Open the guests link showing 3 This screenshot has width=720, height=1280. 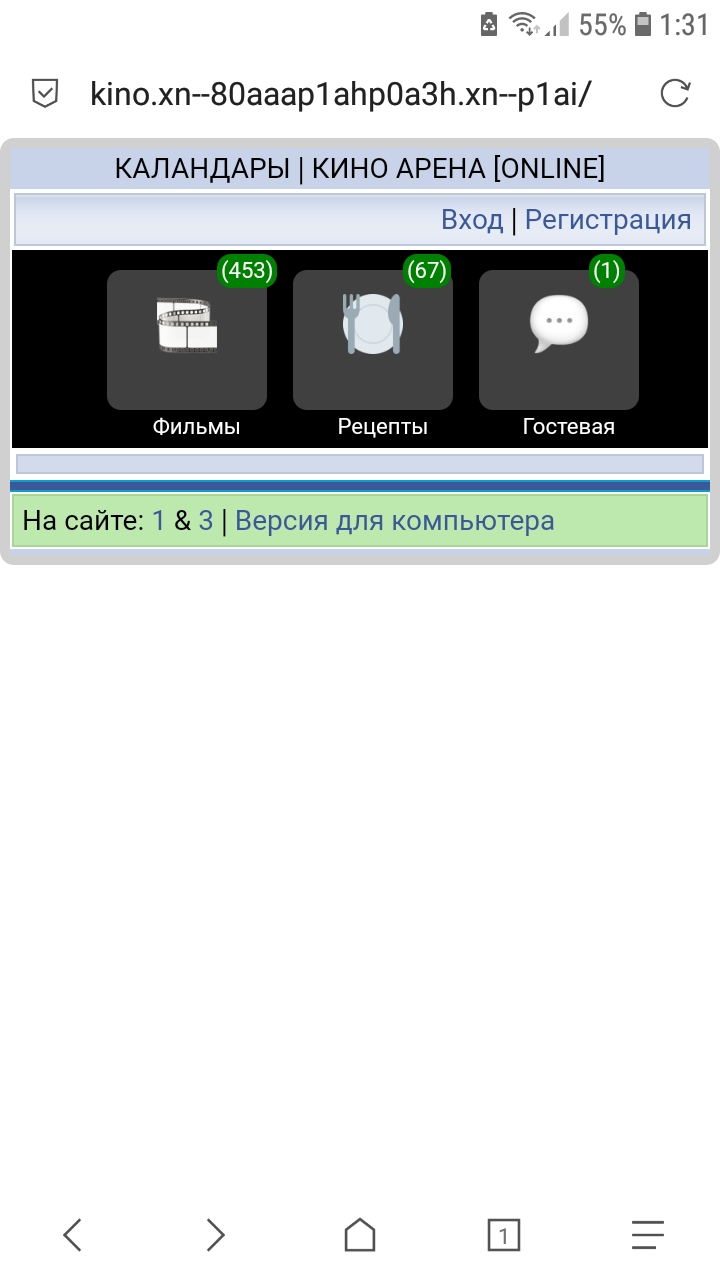(206, 521)
